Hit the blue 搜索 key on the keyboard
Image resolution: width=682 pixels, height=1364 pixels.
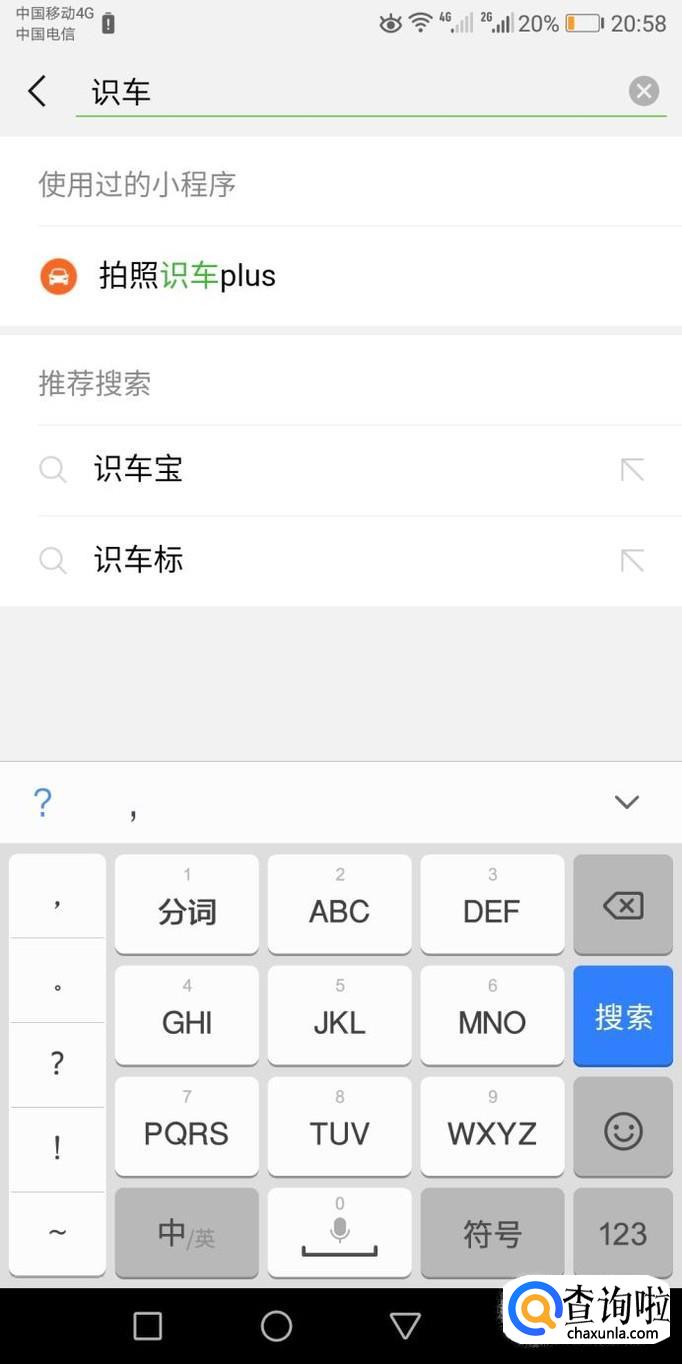(x=623, y=1017)
